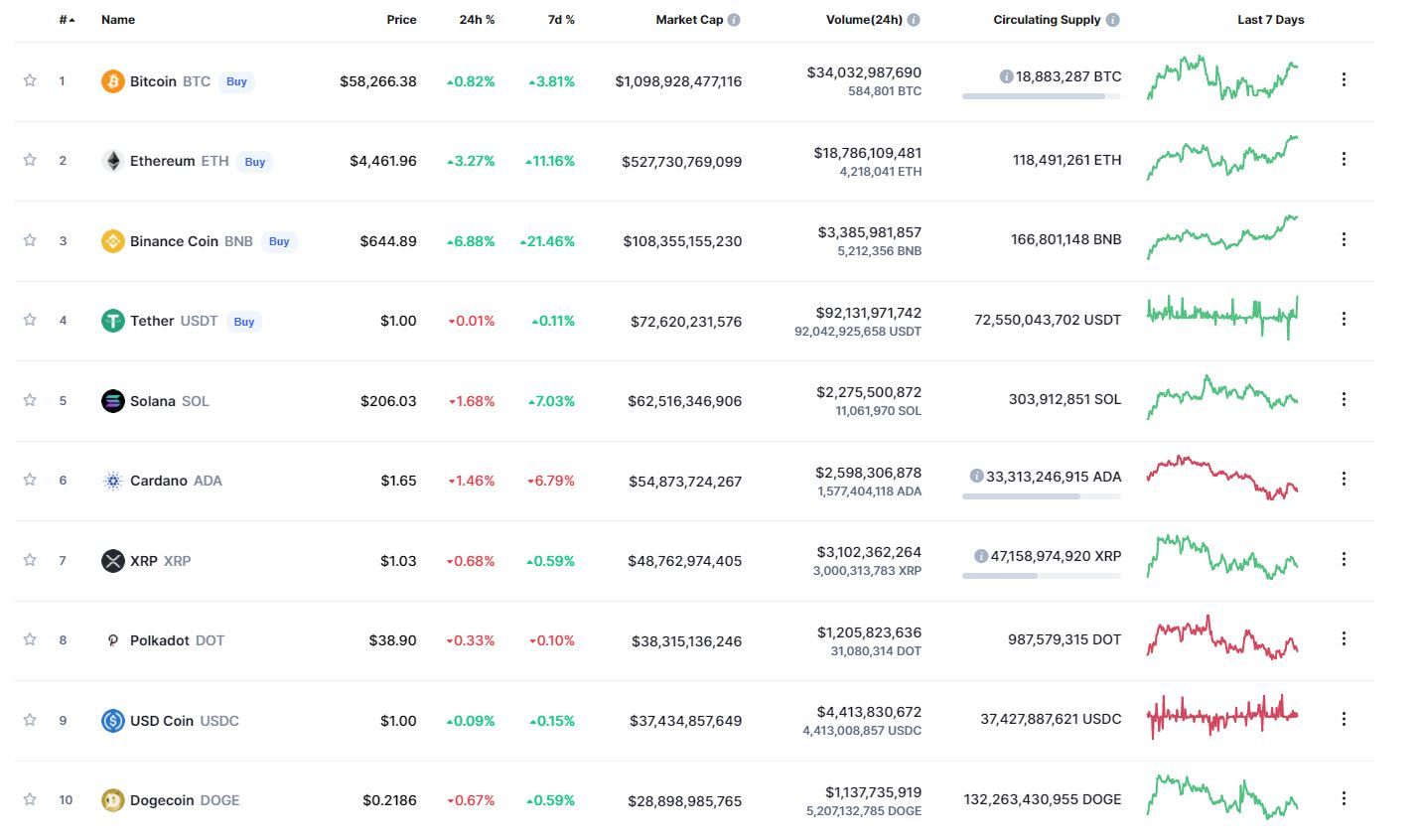Open Cardano details by its name
The image size is (1420, 840).
pyautogui.click(x=159, y=481)
